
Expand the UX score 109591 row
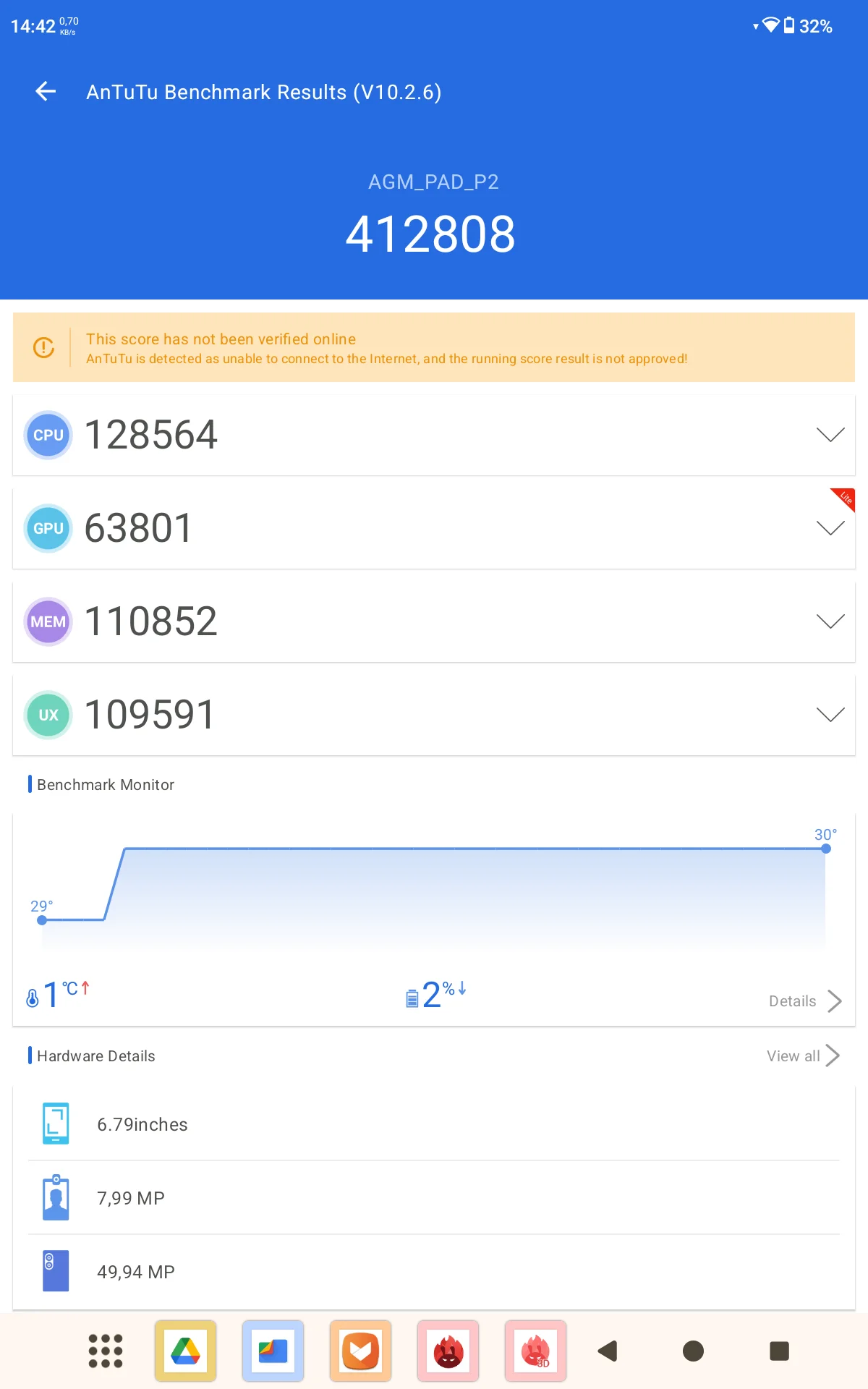pyautogui.click(x=434, y=715)
